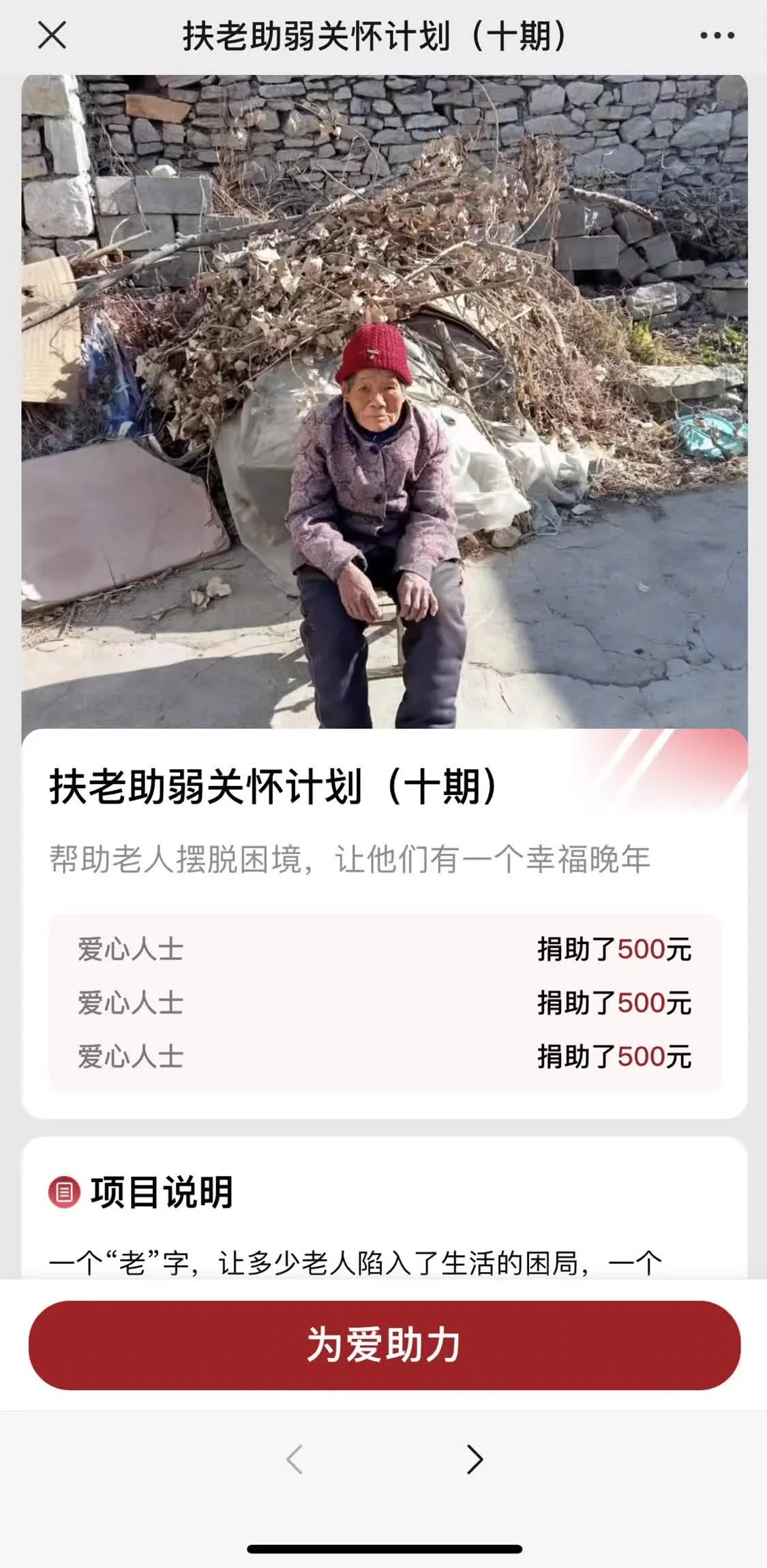
Task: Close the webpage with the X icon
Action: tap(52, 35)
